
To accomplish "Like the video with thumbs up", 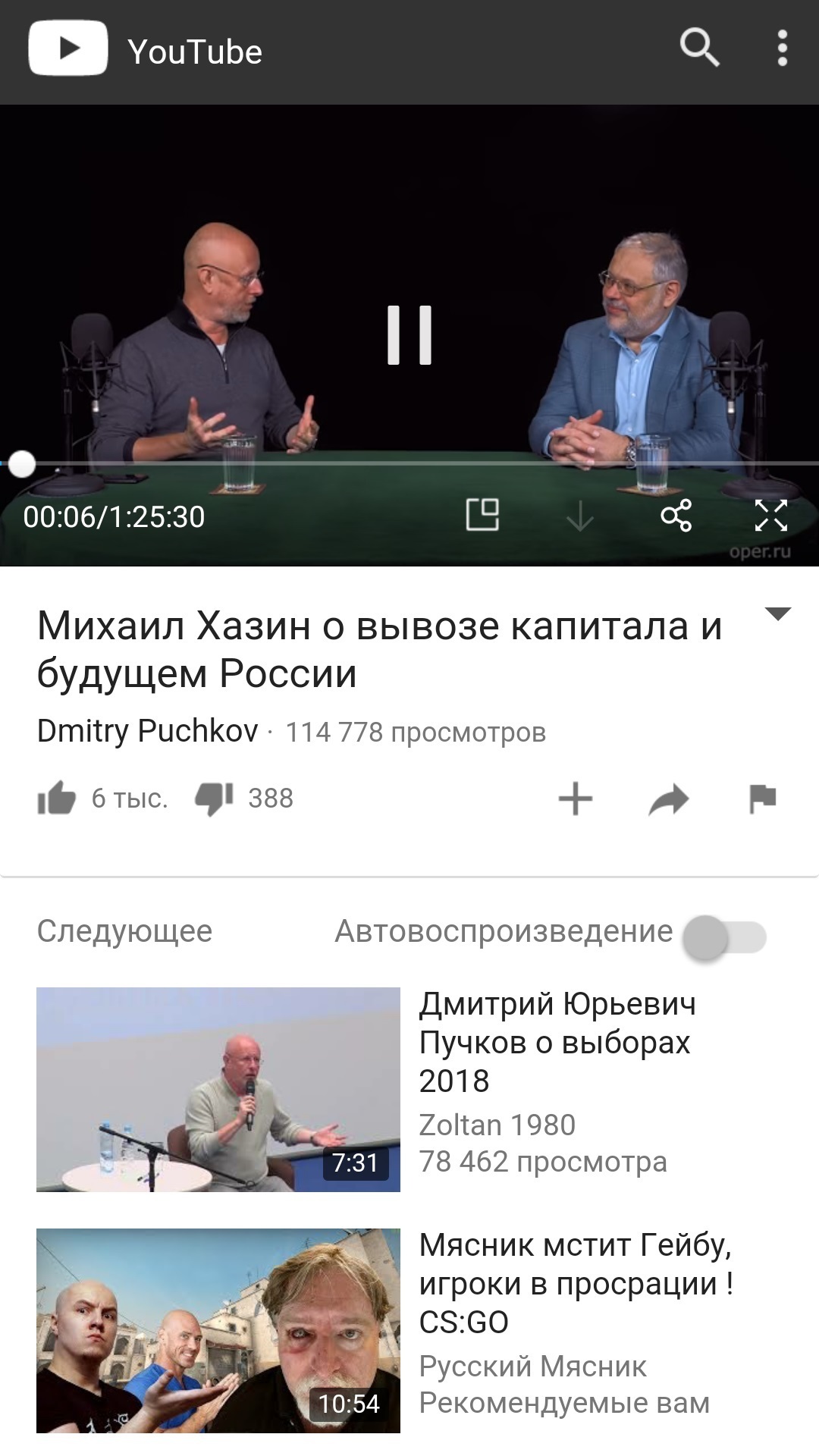I will [x=57, y=799].
